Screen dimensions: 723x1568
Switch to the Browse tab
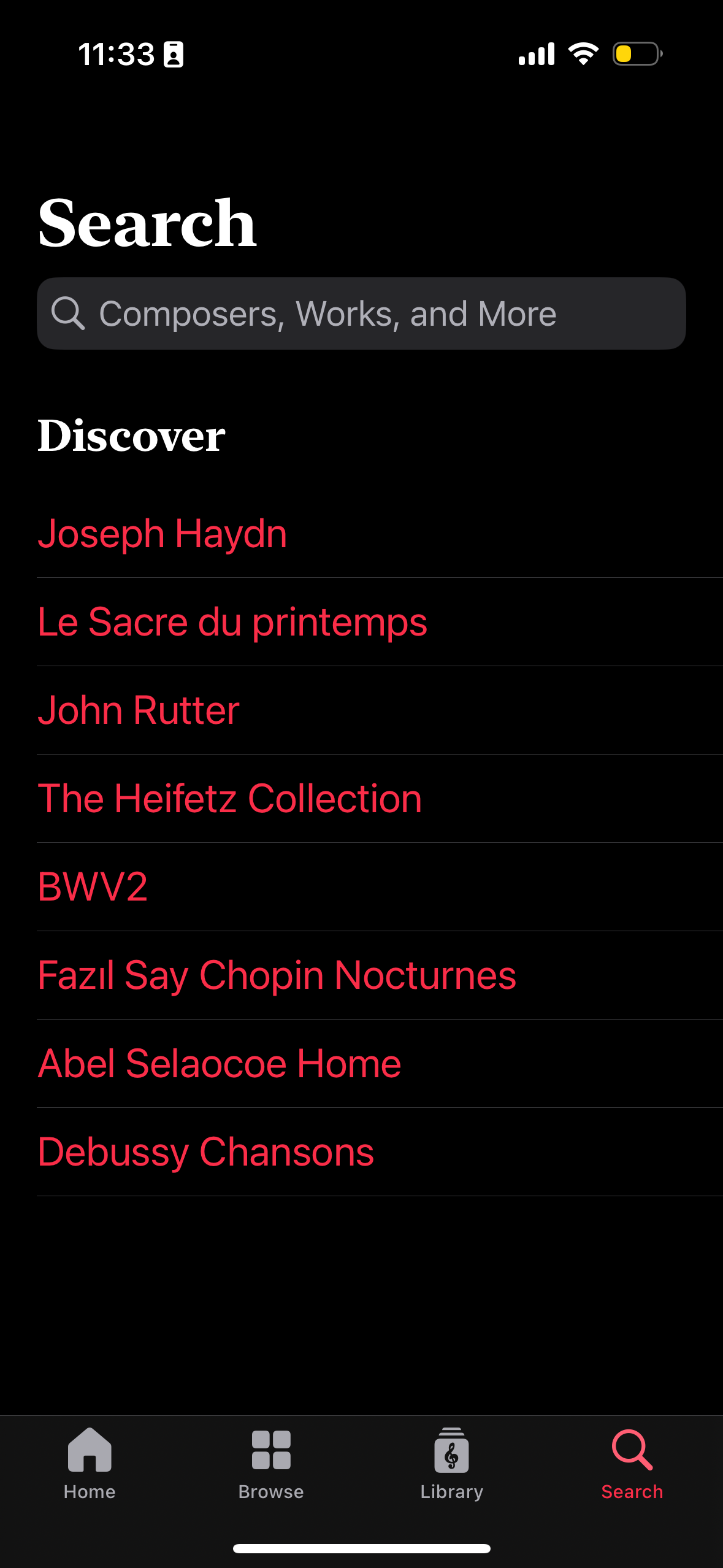pyautogui.click(x=270, y=1466)
